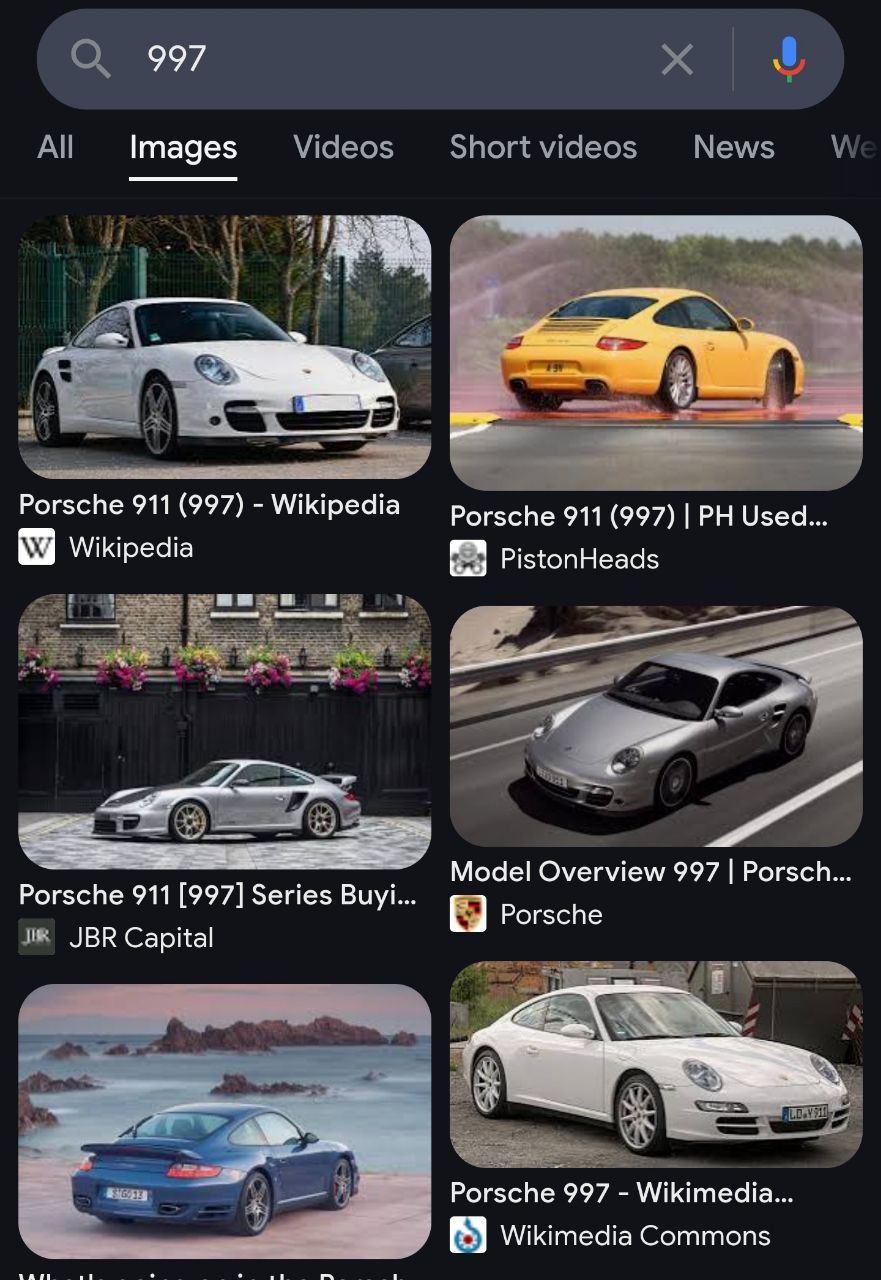Image resolution: width=881 pixels, height=1280 pixels.
Task: Switch to the Videos tab
Action: pos(343,147)
